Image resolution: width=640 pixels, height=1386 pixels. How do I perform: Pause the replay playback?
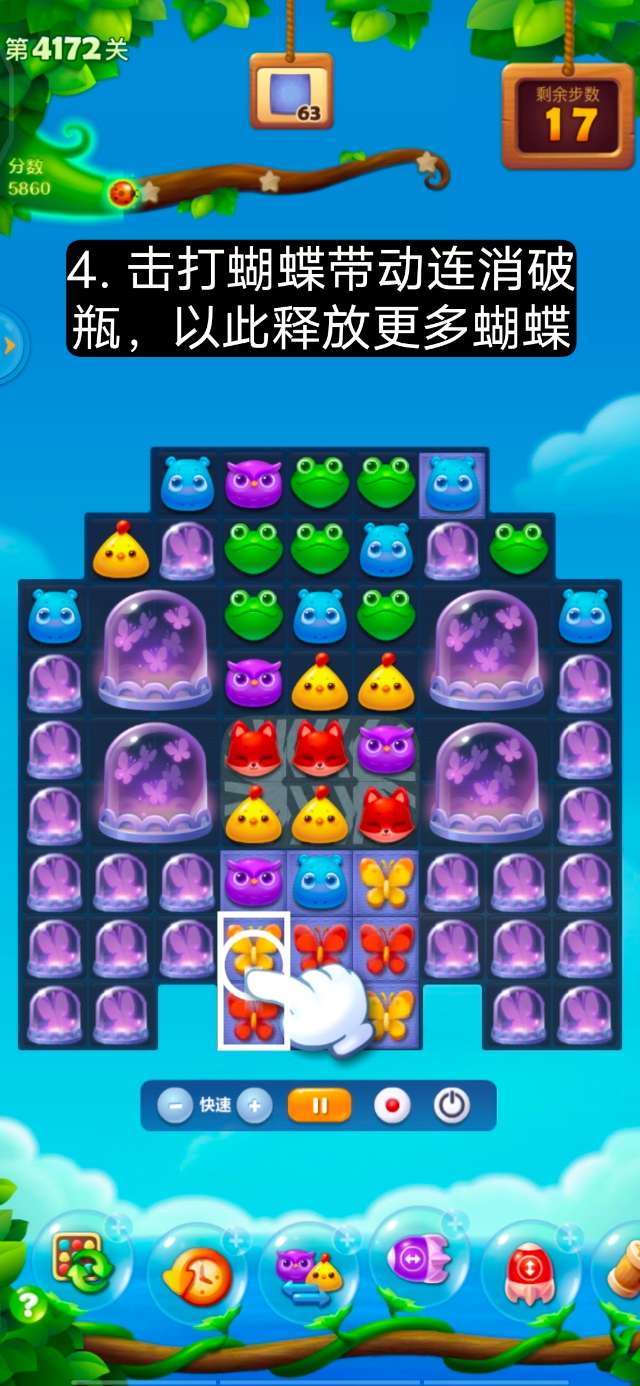tap(320, 1106)
